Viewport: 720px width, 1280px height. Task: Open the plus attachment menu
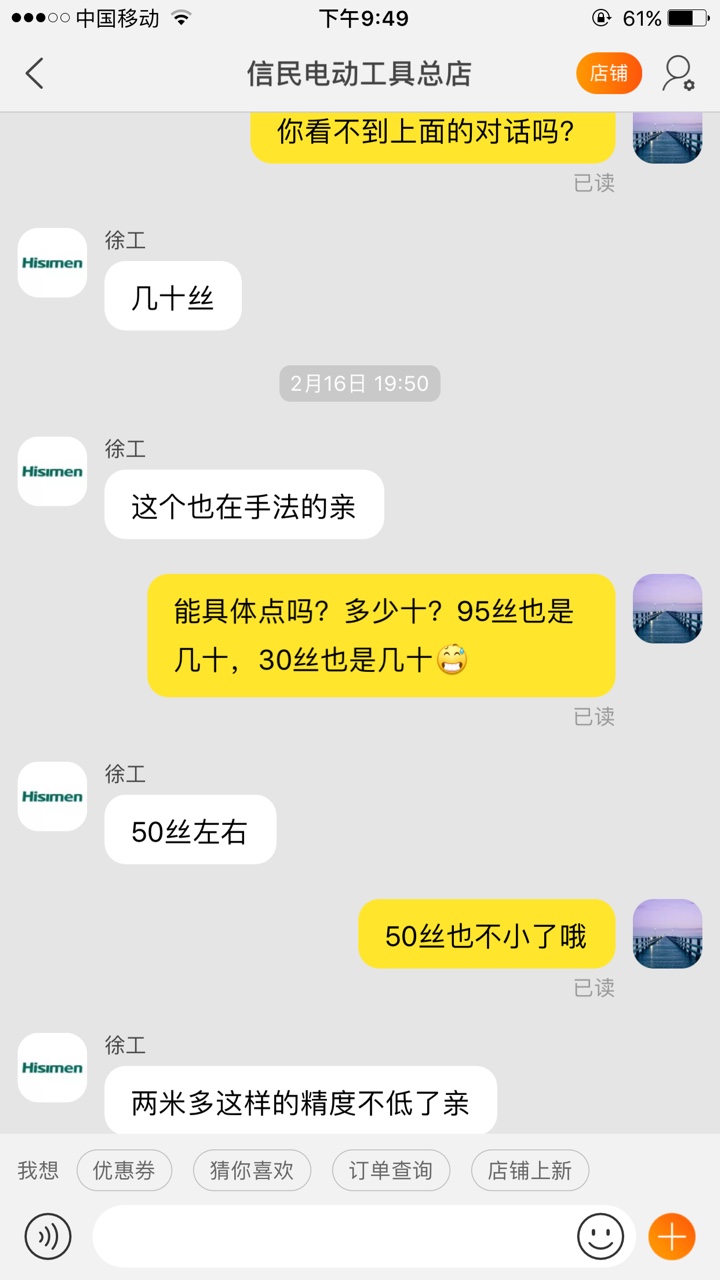tap(671, 1236)
